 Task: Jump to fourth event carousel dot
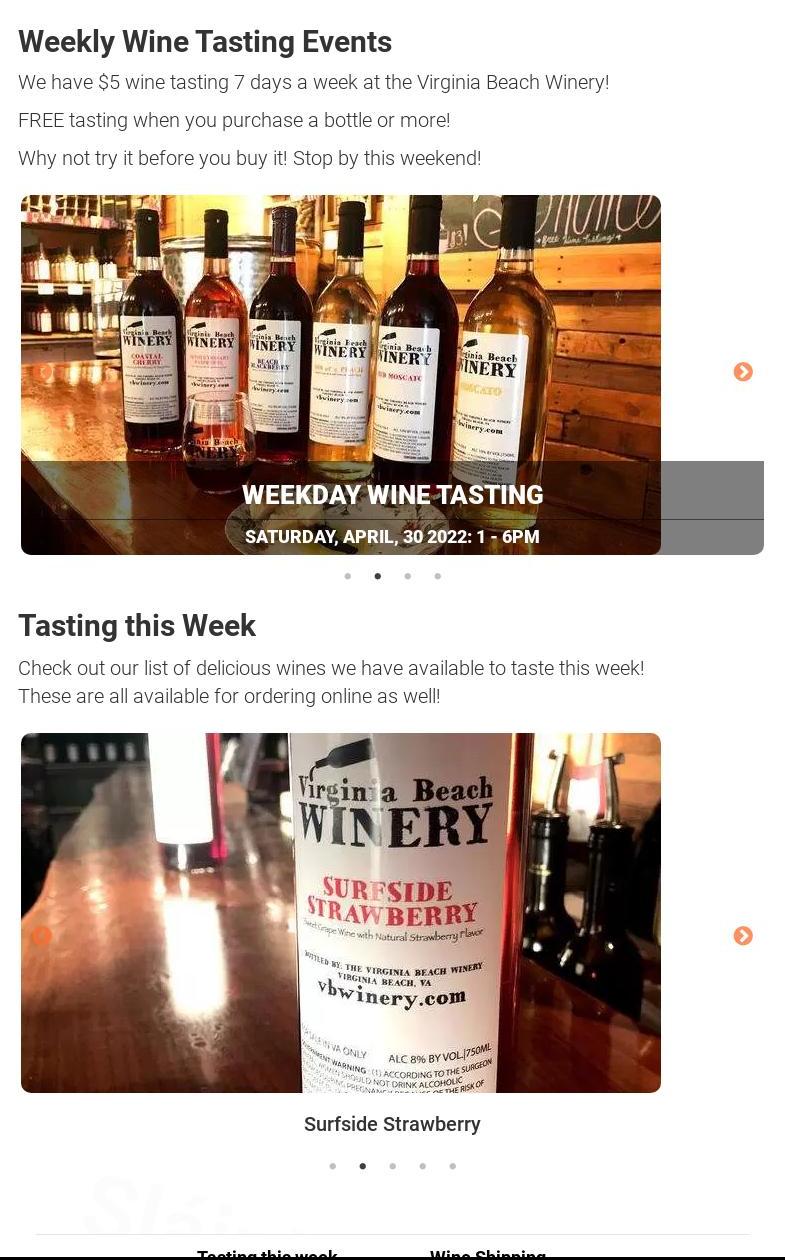[x=438, y=576]
